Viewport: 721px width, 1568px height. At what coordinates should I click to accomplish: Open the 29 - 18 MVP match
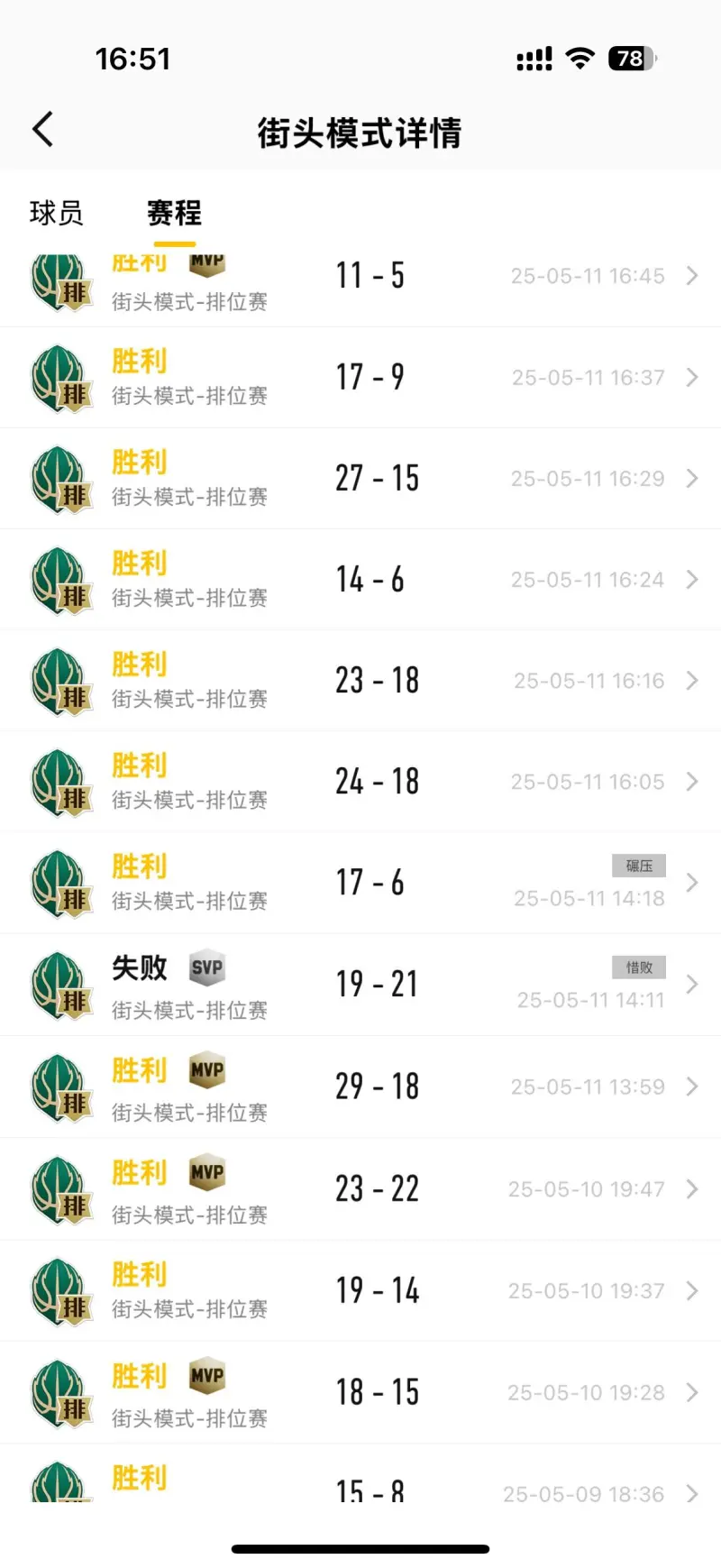(360, 1087)
